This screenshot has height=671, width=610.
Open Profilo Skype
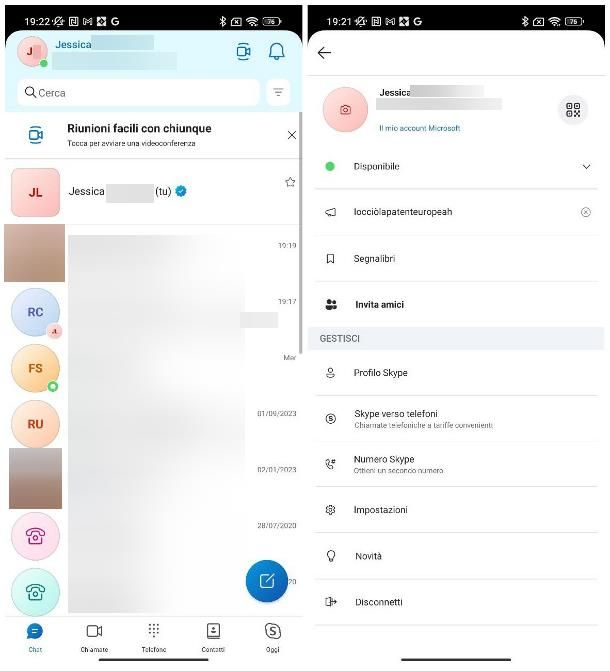(x=380, y=373)
